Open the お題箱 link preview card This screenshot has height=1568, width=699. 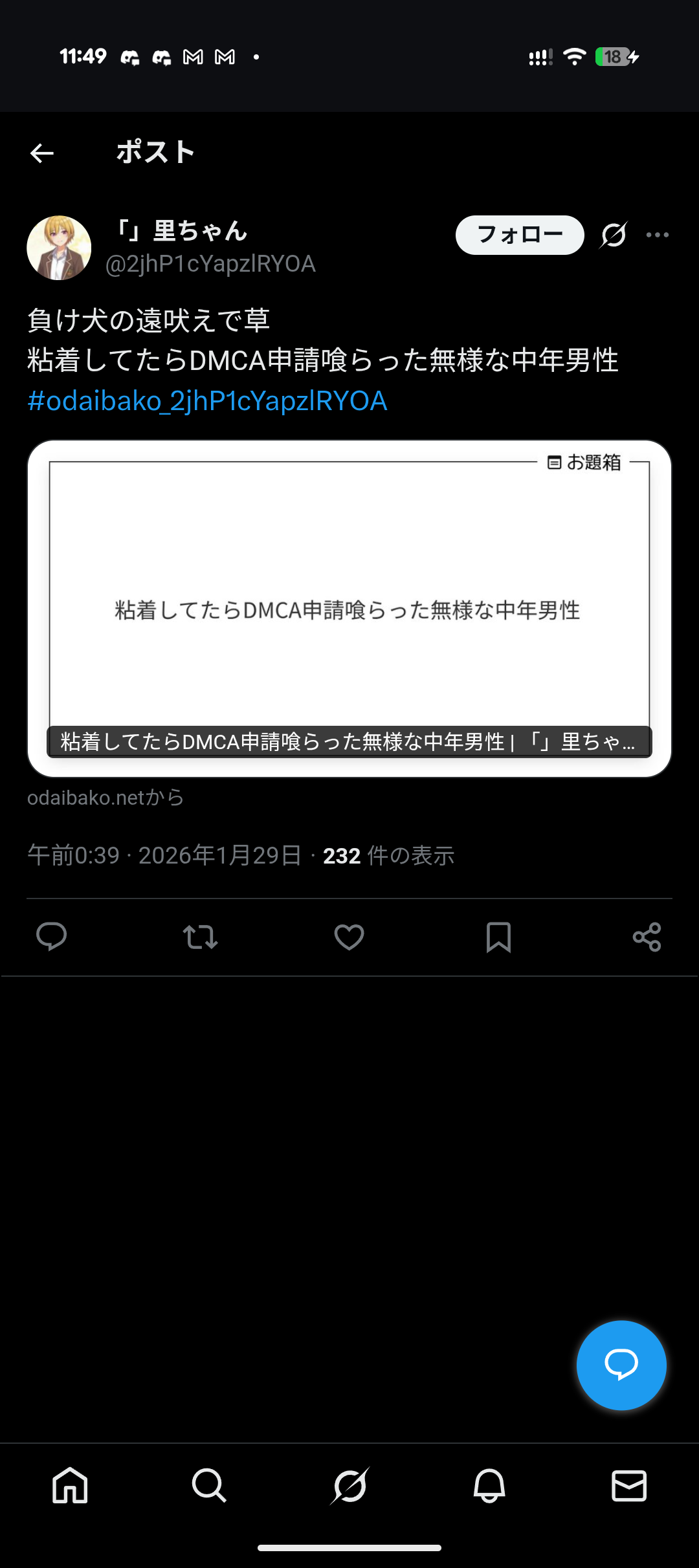349,609
